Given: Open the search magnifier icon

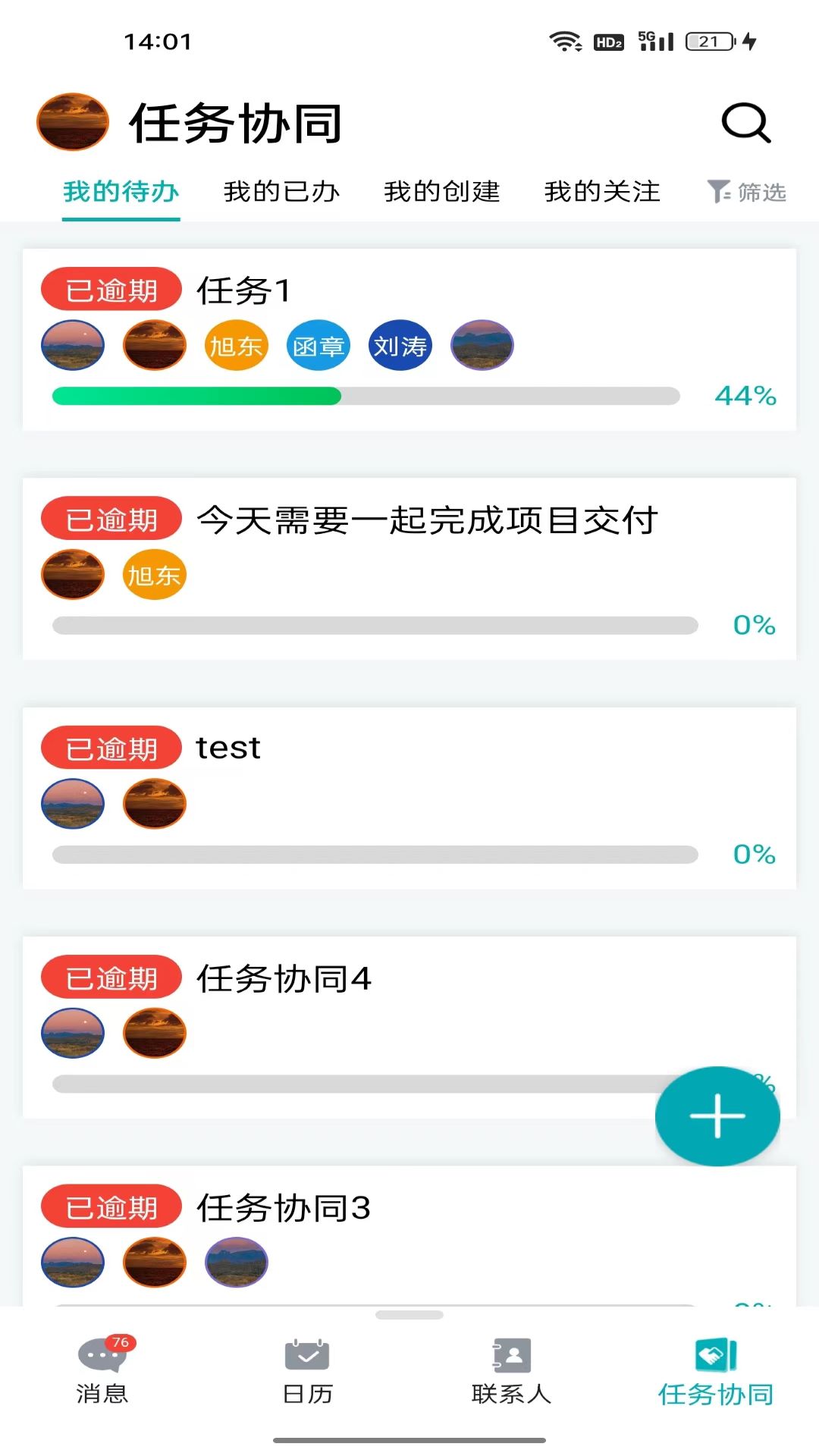Looking at the screenshot, I should [746, 123].
